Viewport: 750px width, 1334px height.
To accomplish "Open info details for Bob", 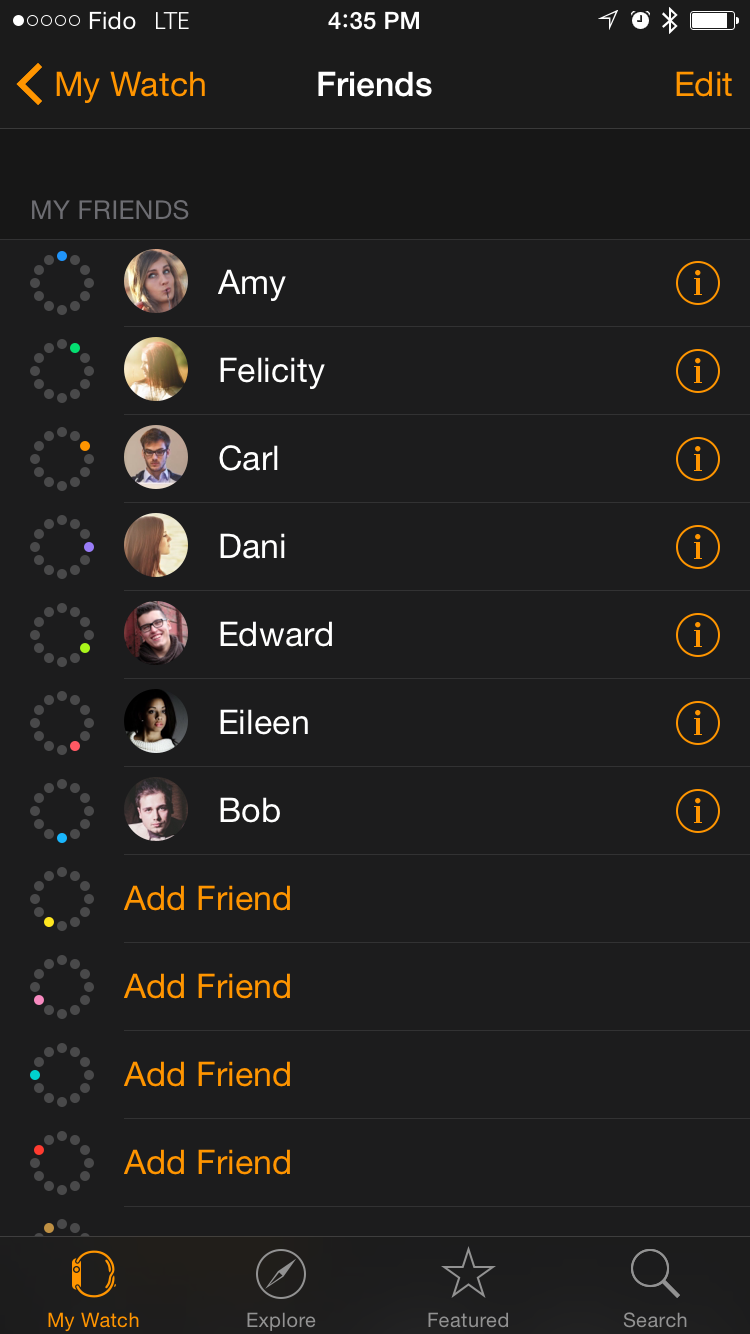I will pos(698,811).
